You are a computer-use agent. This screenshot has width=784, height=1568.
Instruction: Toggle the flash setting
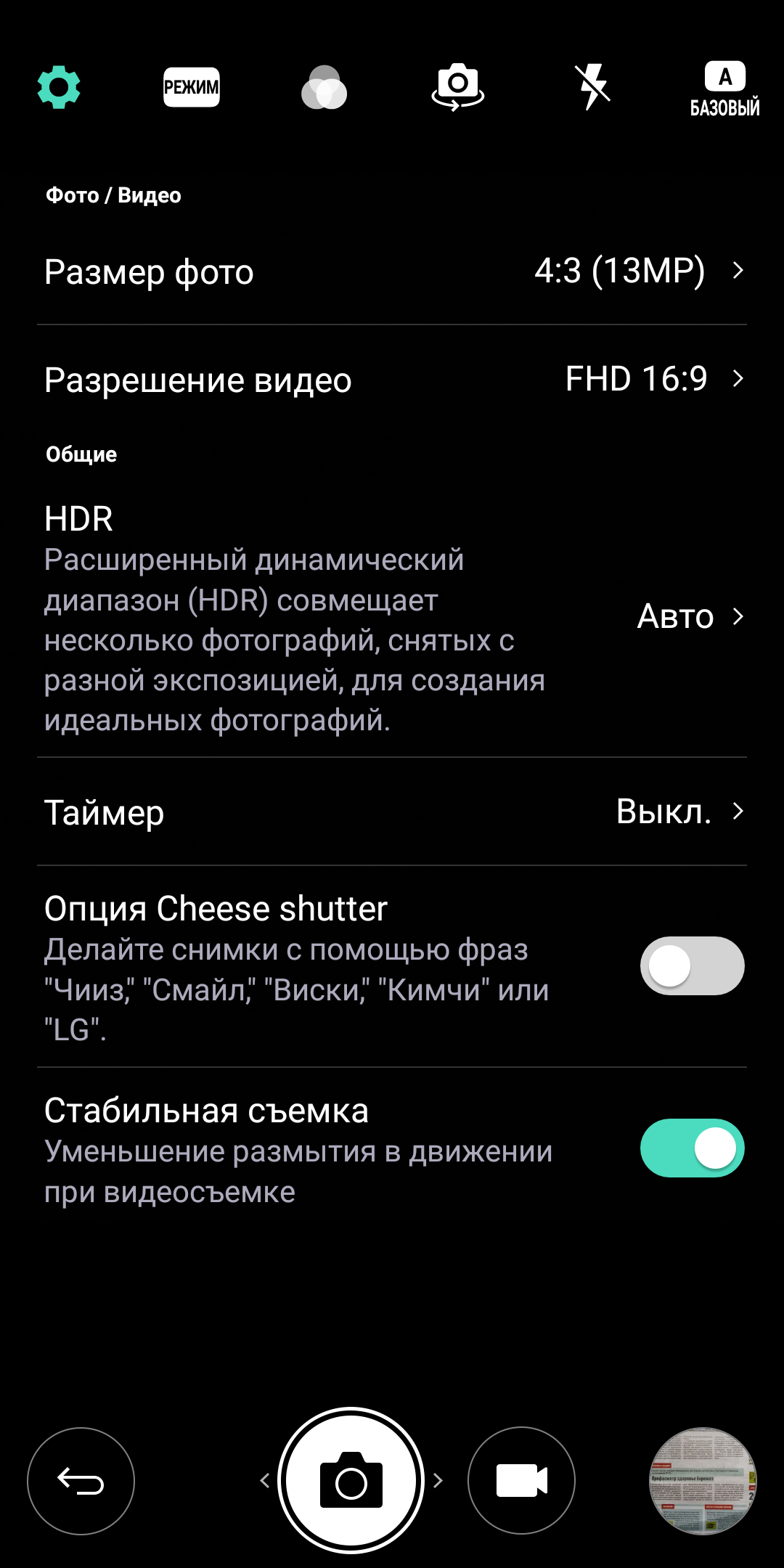(x=592, y=87)
